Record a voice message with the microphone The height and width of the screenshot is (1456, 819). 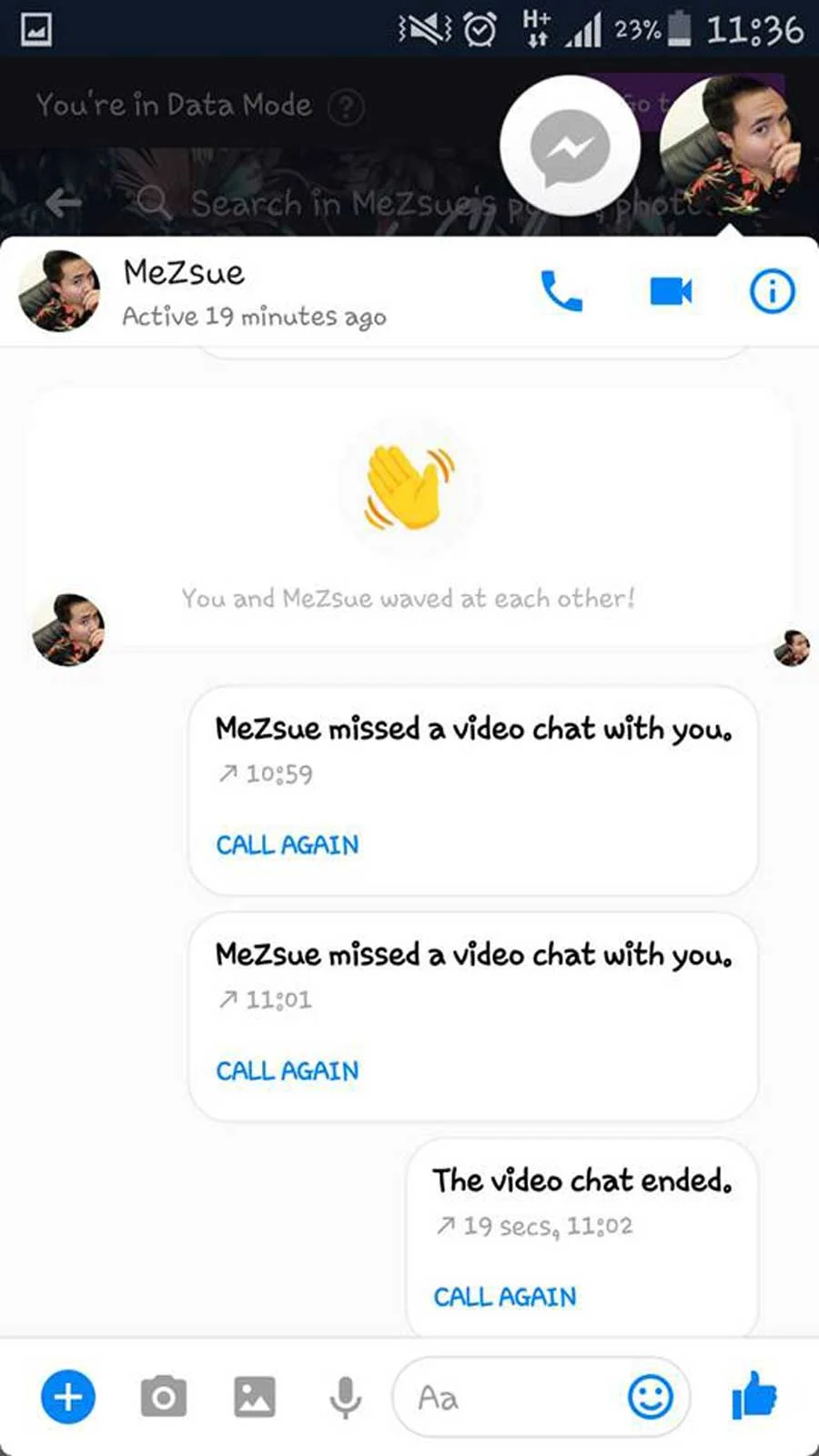(x=346, y=1397)
